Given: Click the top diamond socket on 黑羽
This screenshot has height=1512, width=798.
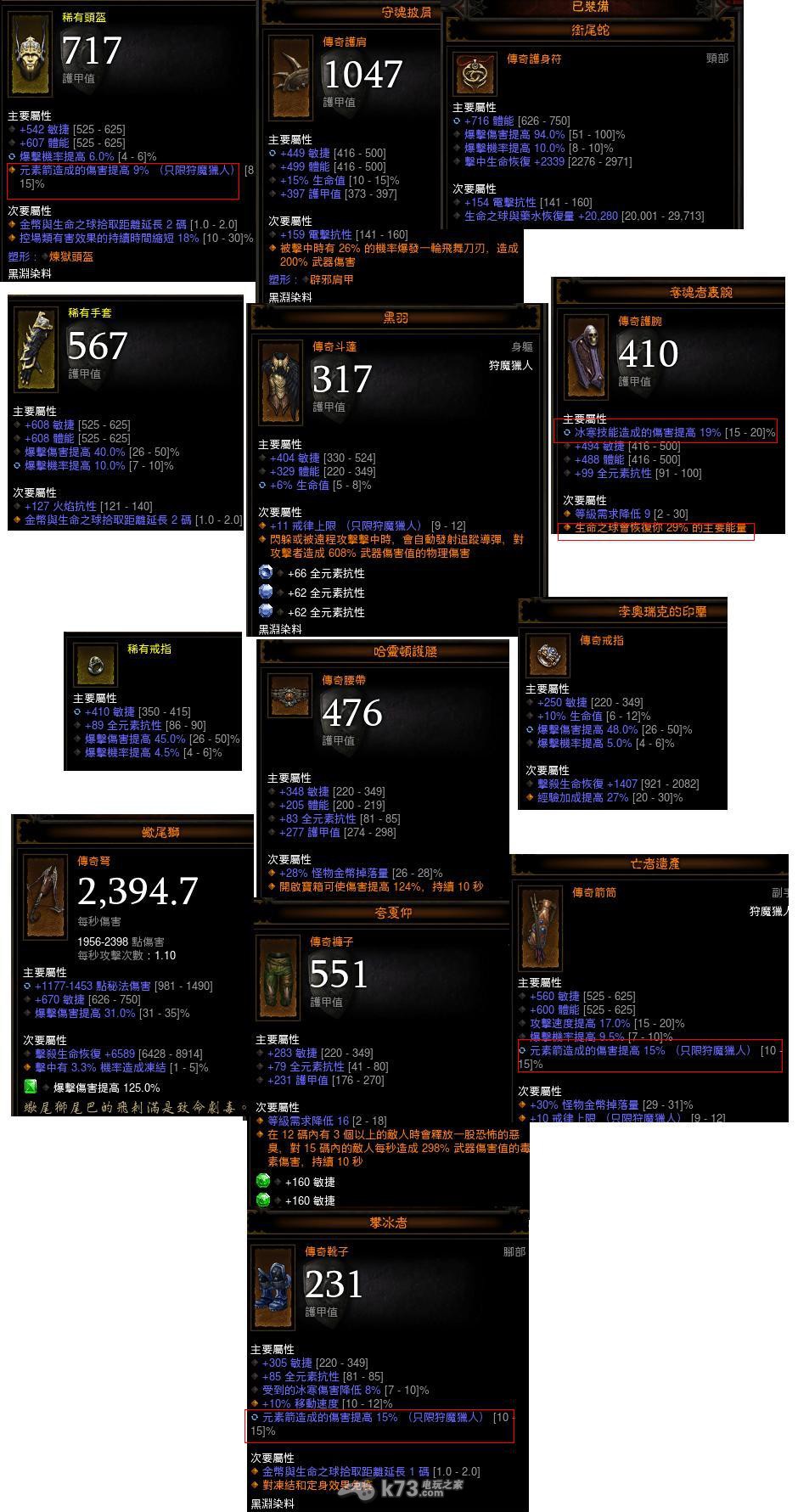Looking at the screenshot, I should (264, 574).
